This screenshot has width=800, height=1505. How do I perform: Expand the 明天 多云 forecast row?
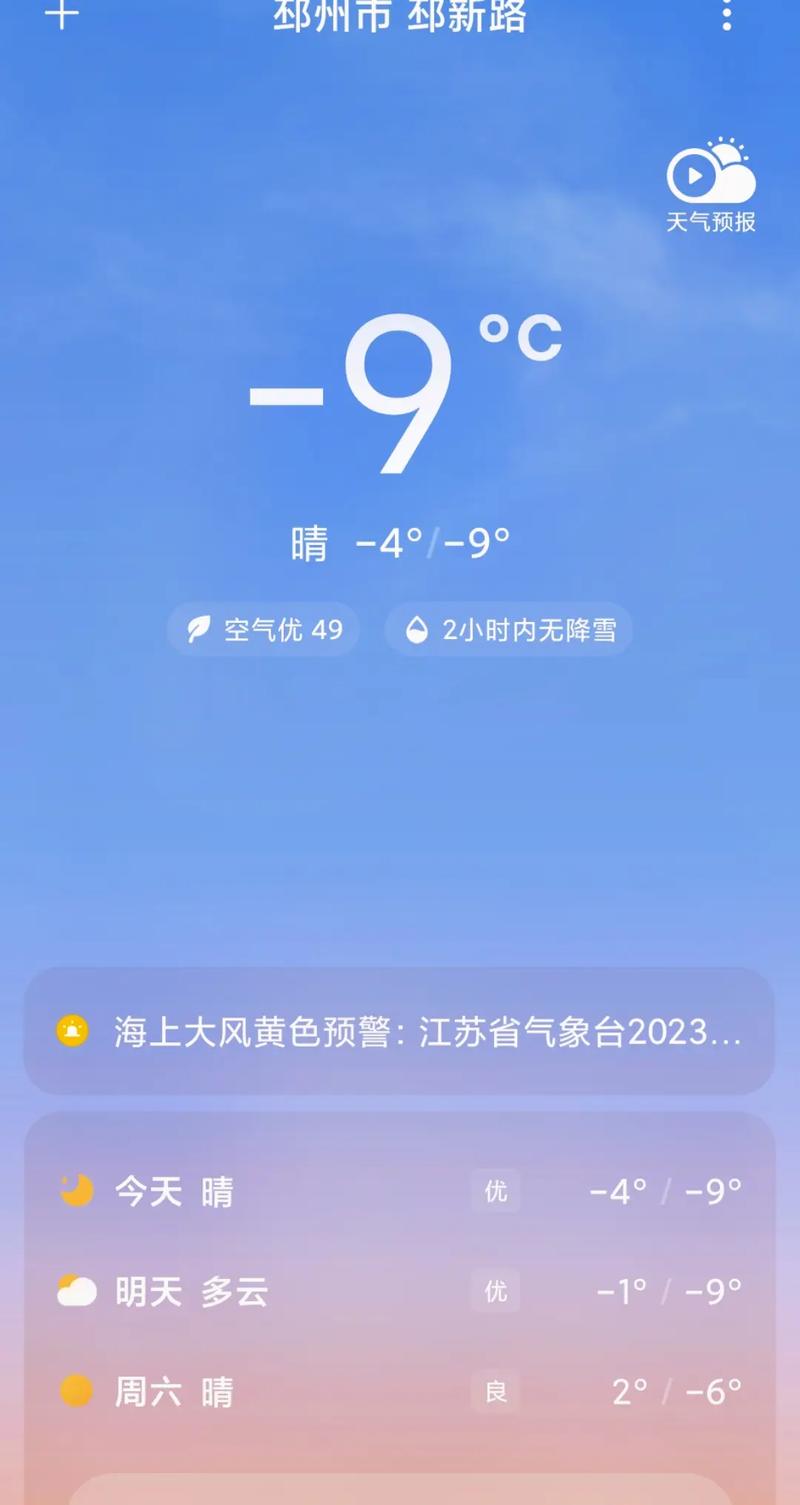[x=400, y=1291]
